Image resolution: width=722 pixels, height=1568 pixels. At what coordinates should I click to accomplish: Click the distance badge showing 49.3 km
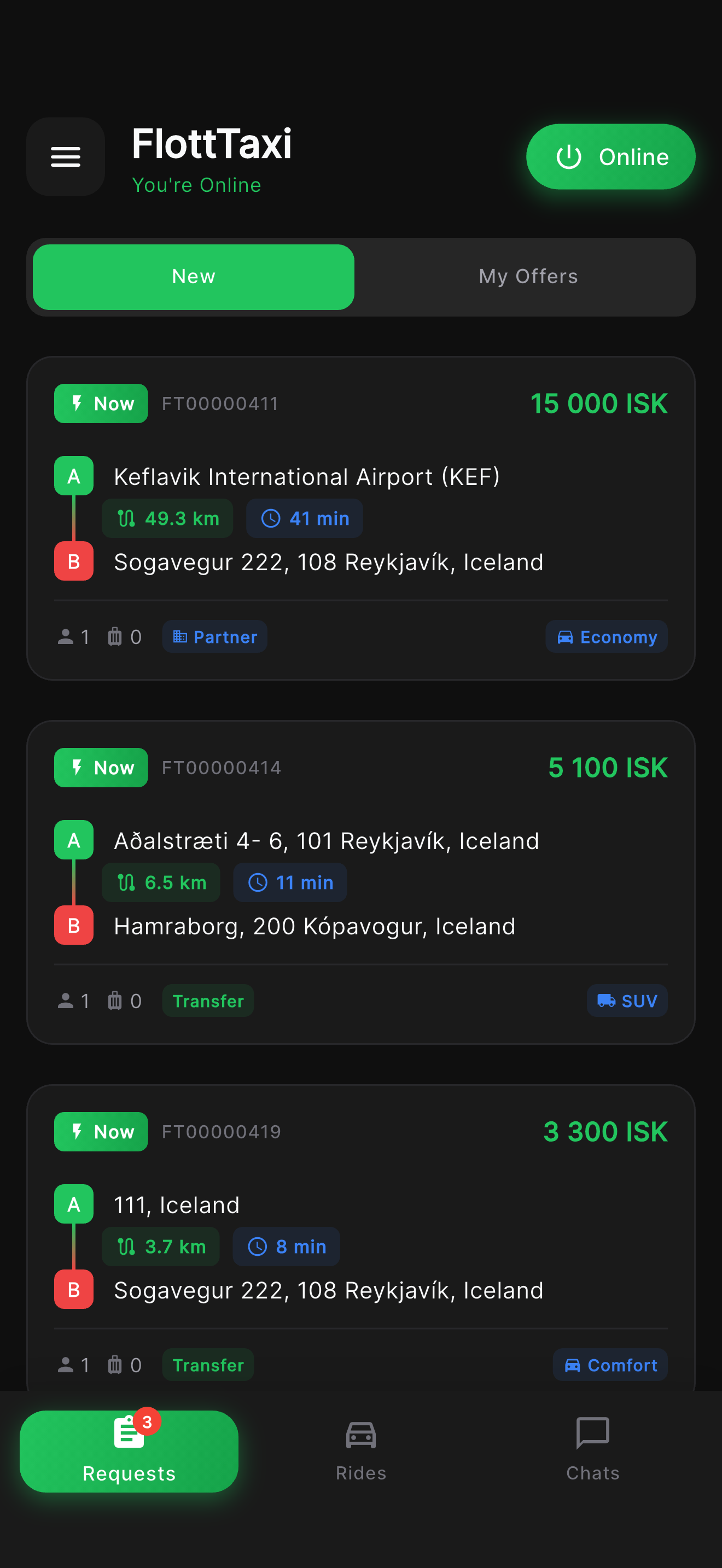pos(167,518)
